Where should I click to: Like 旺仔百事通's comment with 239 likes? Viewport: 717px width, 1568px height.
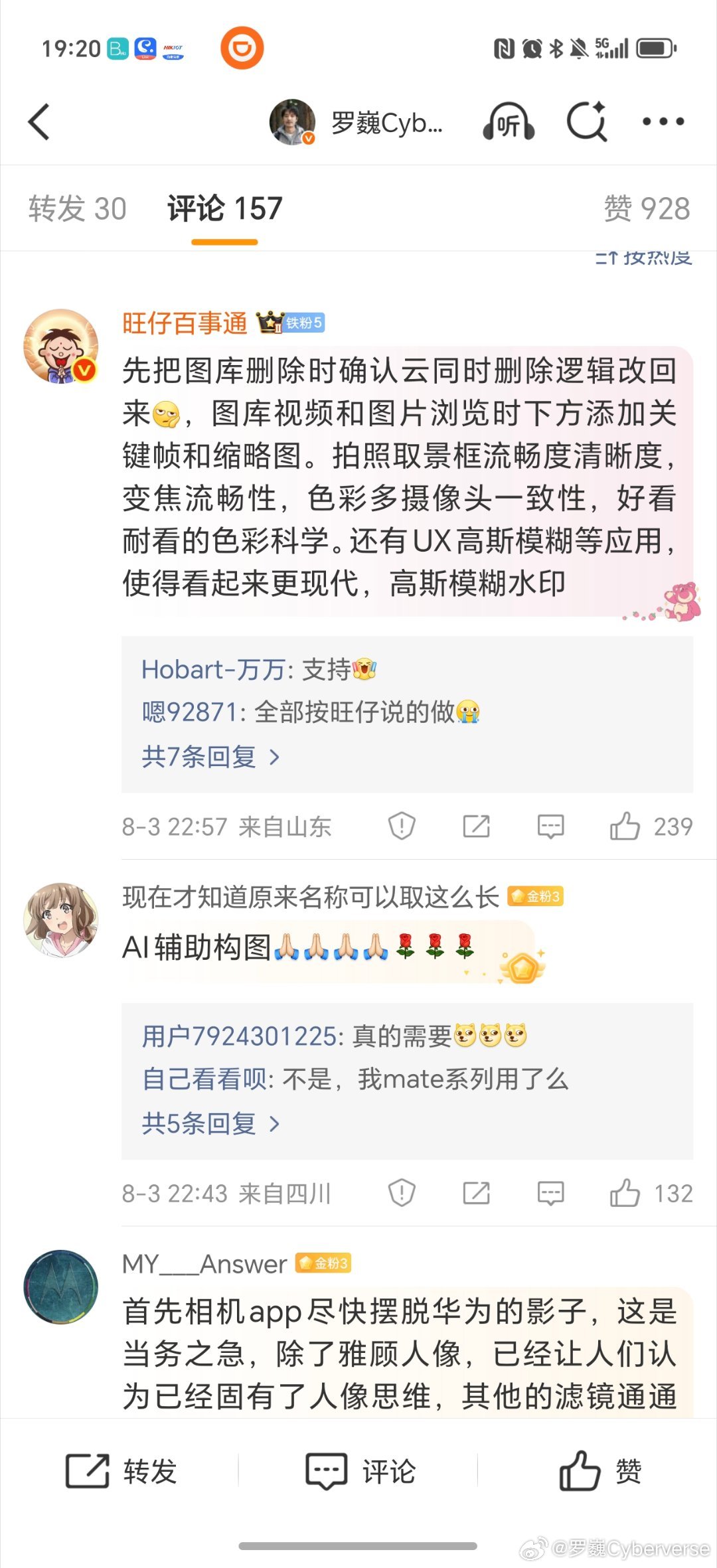point(625,826)
